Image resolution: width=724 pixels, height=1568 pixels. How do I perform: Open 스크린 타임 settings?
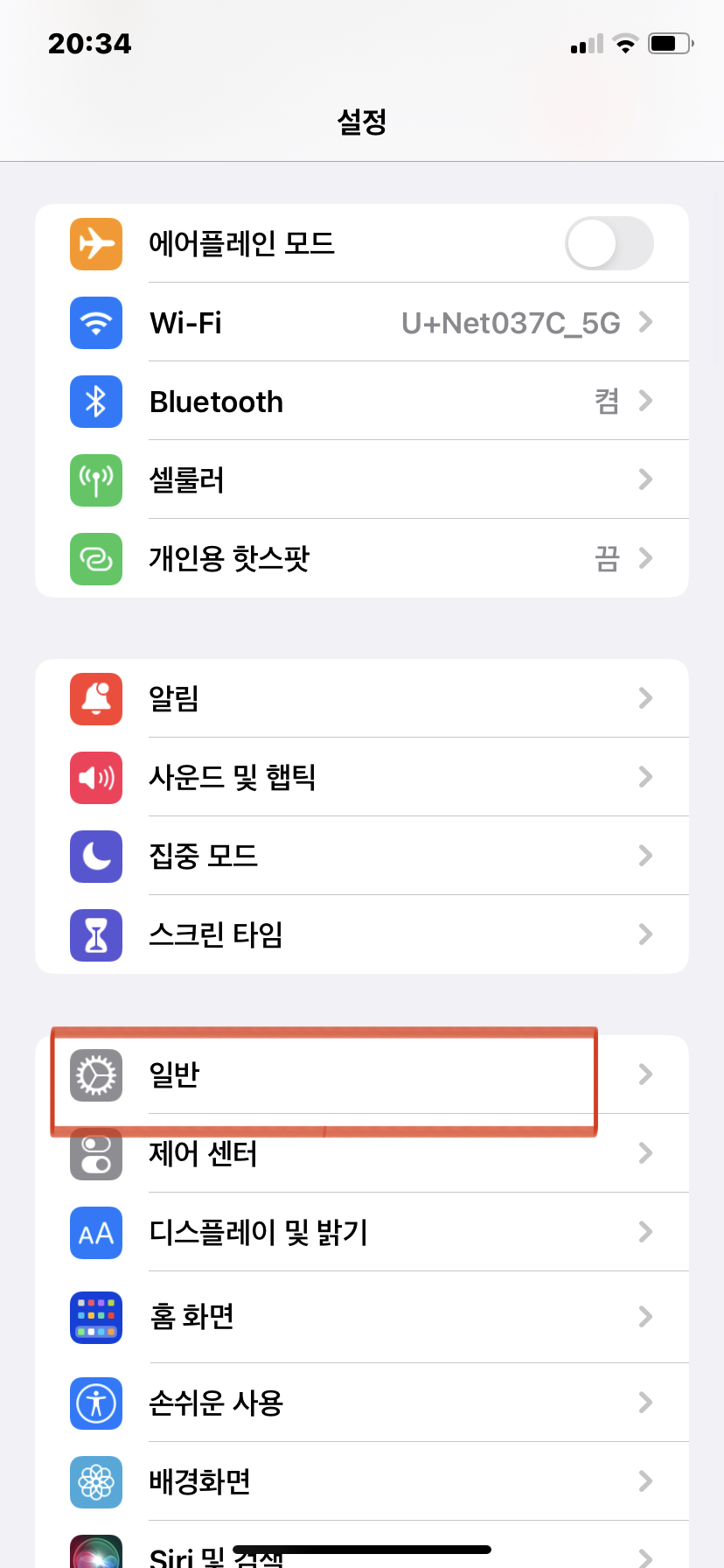362,934
